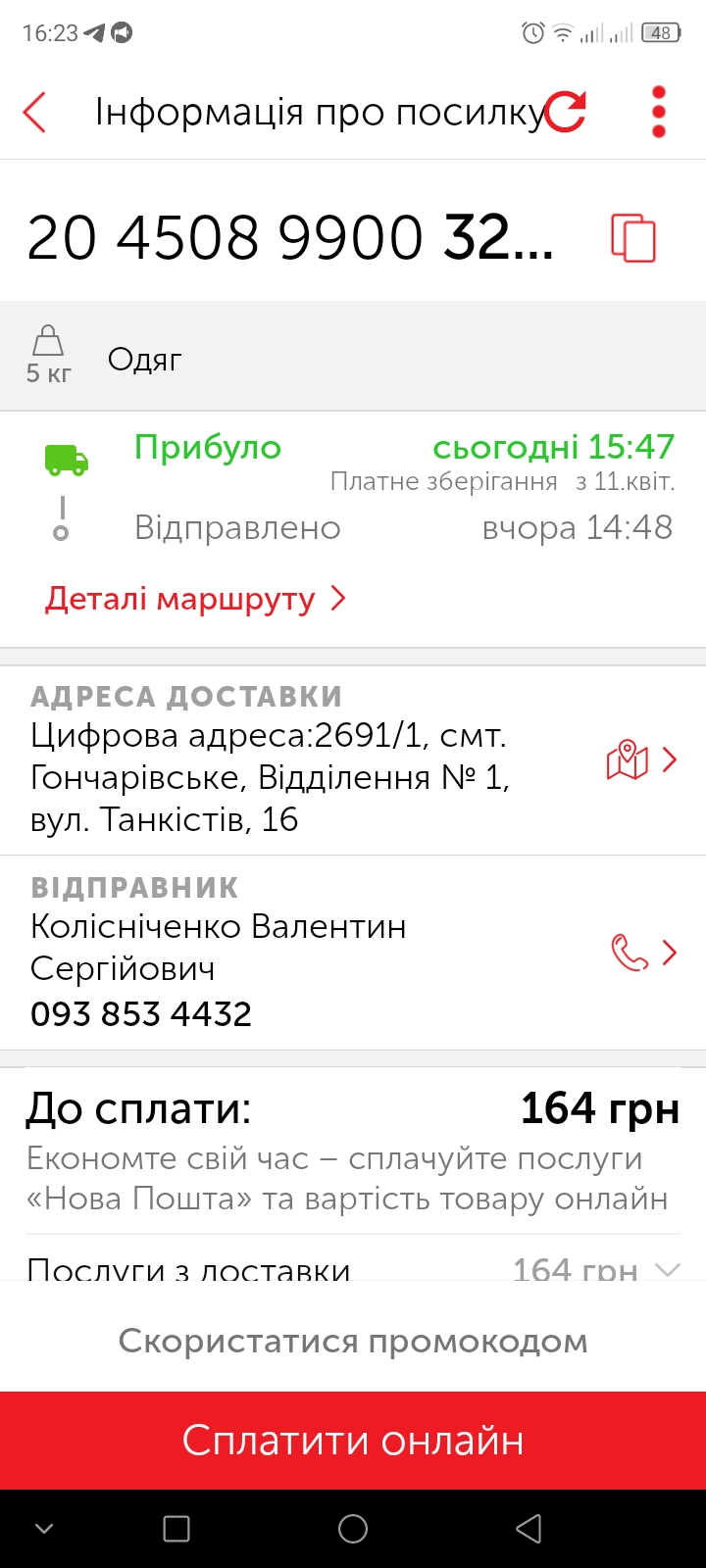Show delivery address on the map

pos(641,760)
